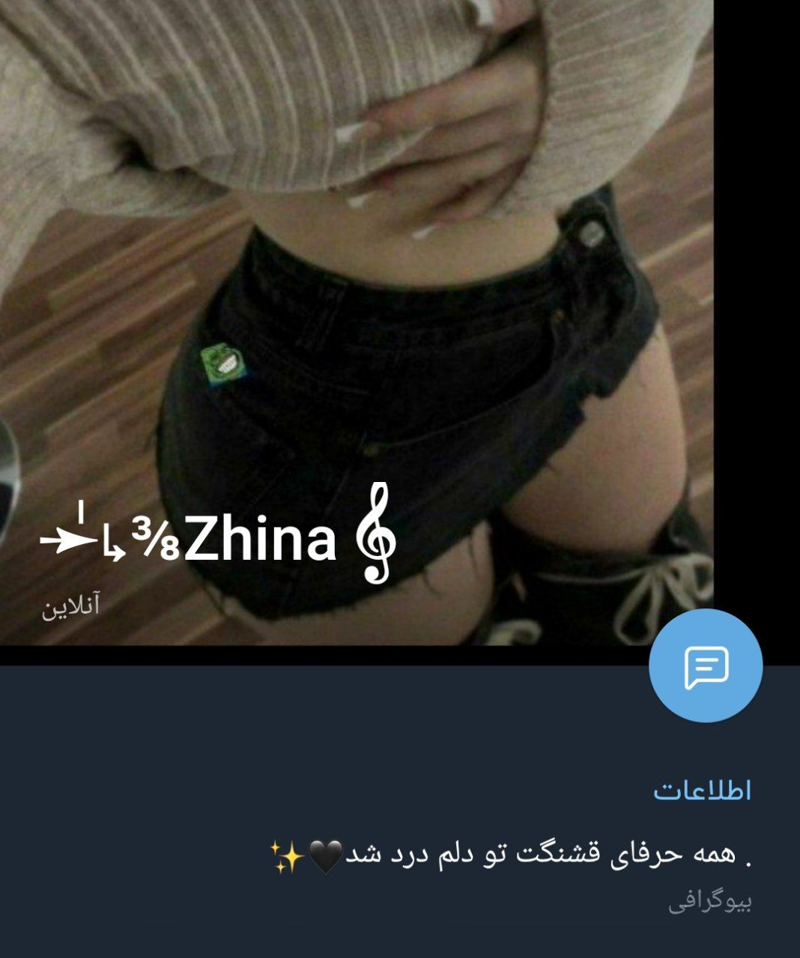Open the chat with the message button
The width and height of the screenshot is (800, 958).
[x=705, y=665]
